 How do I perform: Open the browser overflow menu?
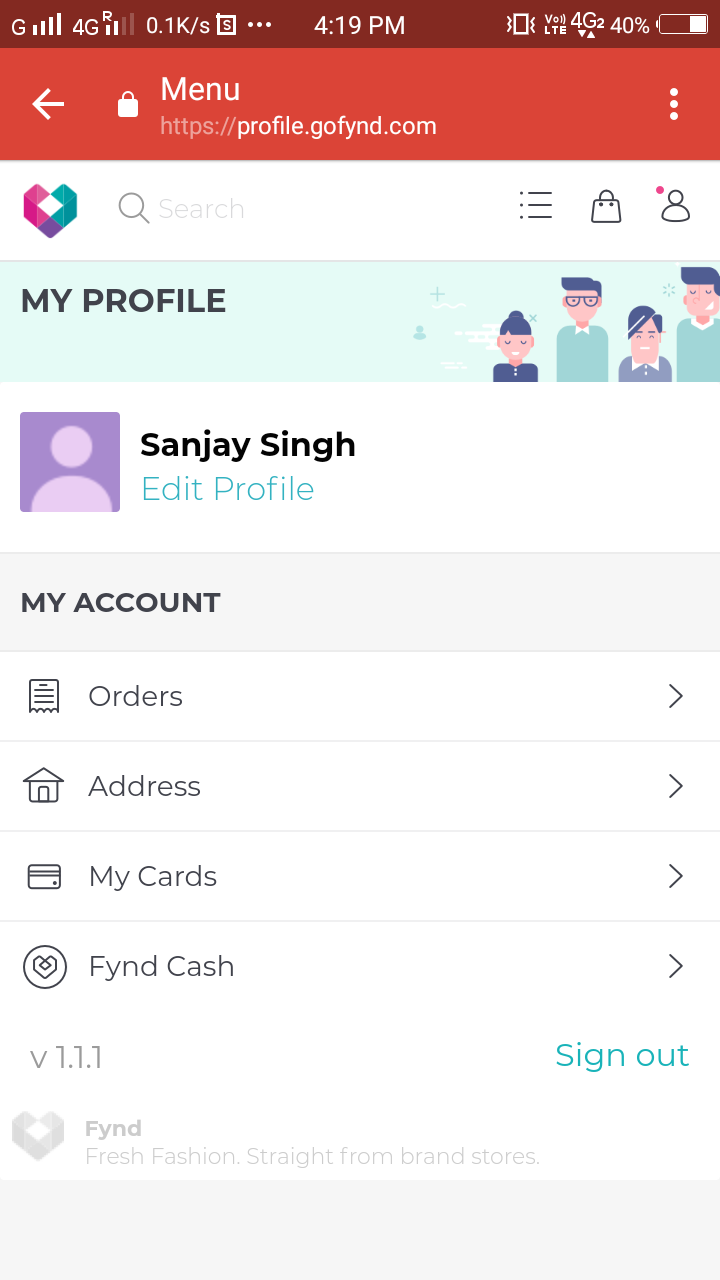pyautogui.click(x=674, y=104)
